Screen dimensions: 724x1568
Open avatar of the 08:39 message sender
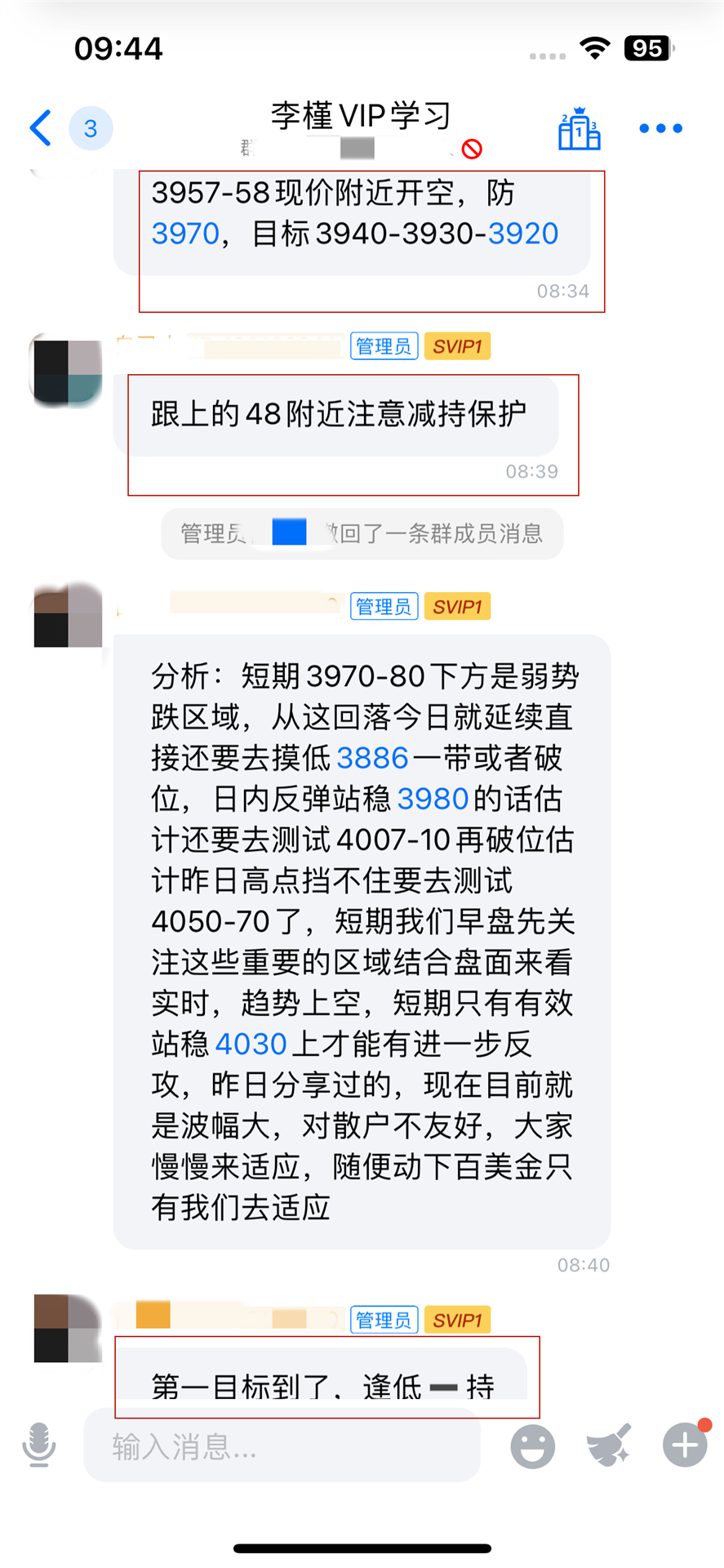pos(67,370)
